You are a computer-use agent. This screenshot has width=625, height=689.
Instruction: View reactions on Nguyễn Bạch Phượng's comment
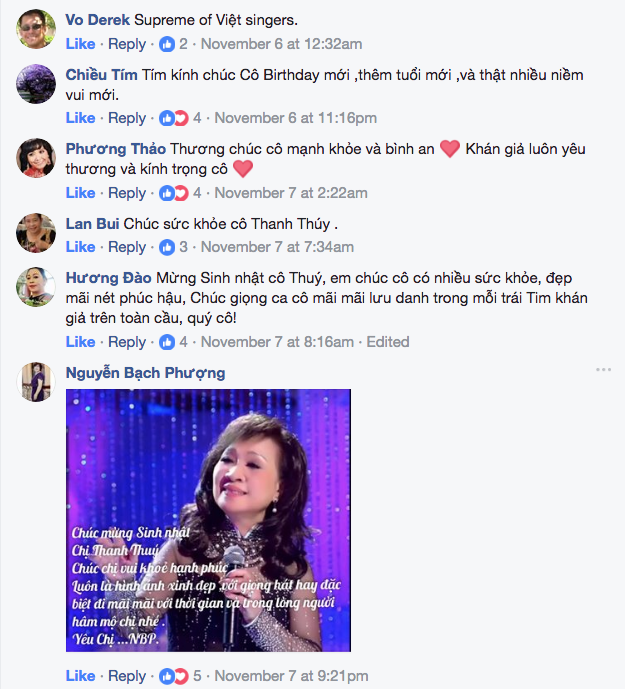[x=181, y=676]
